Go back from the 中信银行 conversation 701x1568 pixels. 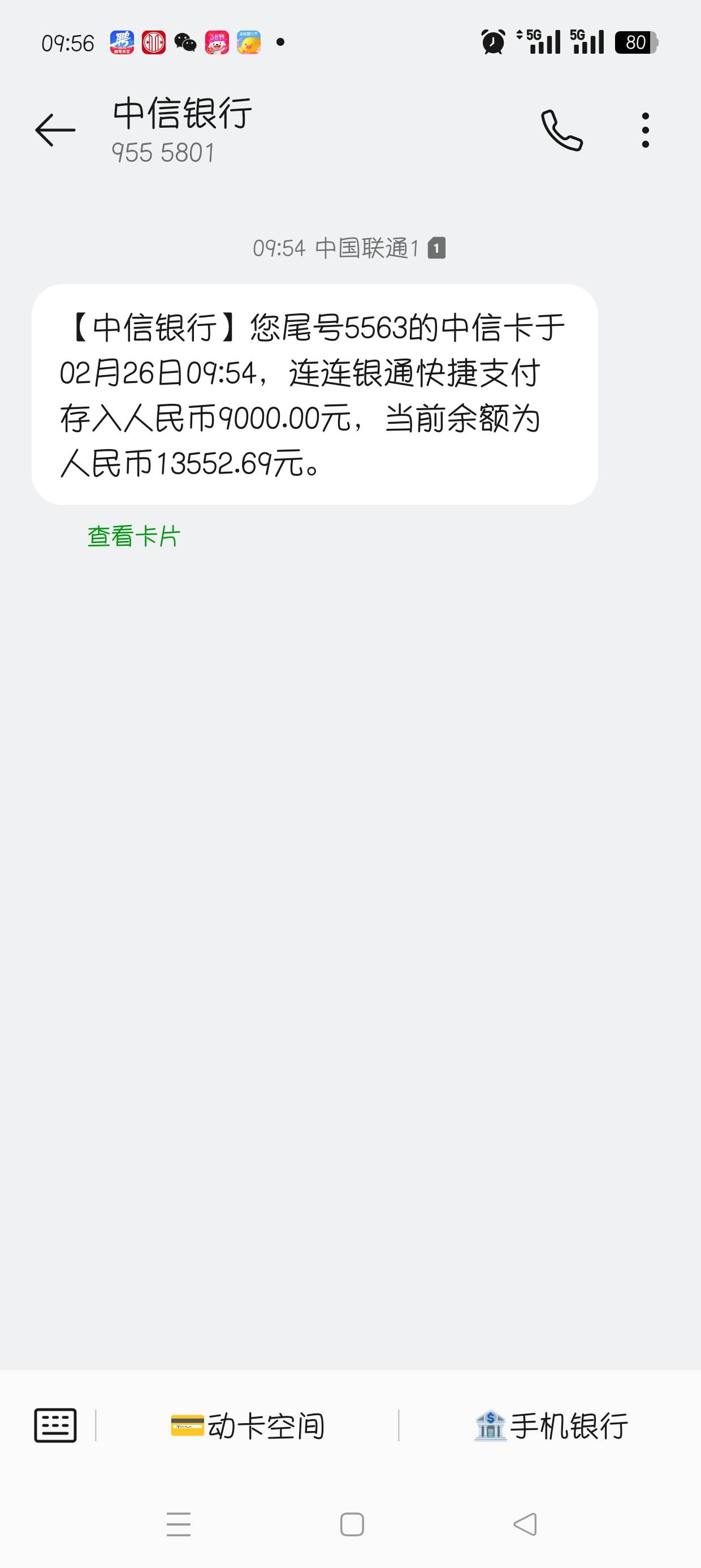[x=55, y=130]
